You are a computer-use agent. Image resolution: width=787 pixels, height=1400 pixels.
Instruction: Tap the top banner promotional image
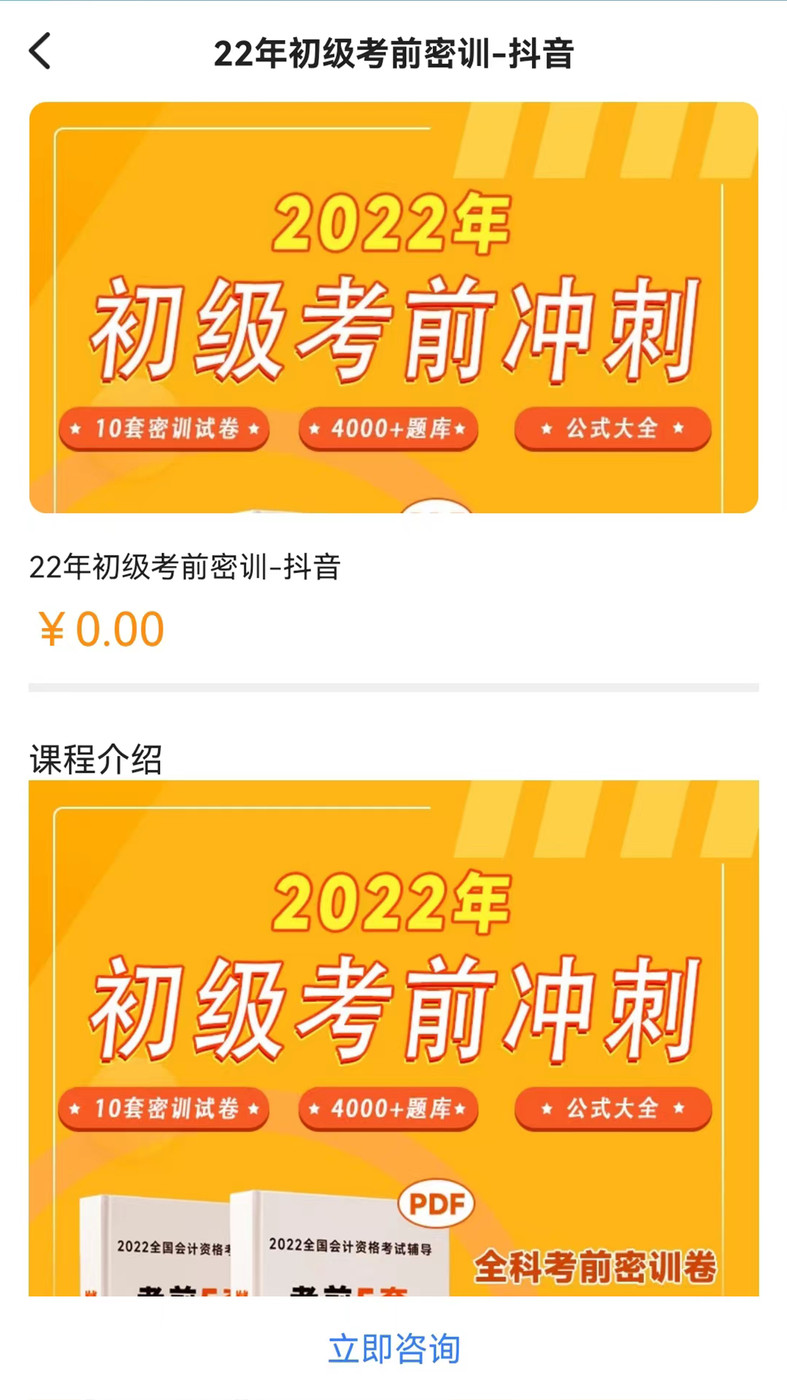tap(393, 305)
